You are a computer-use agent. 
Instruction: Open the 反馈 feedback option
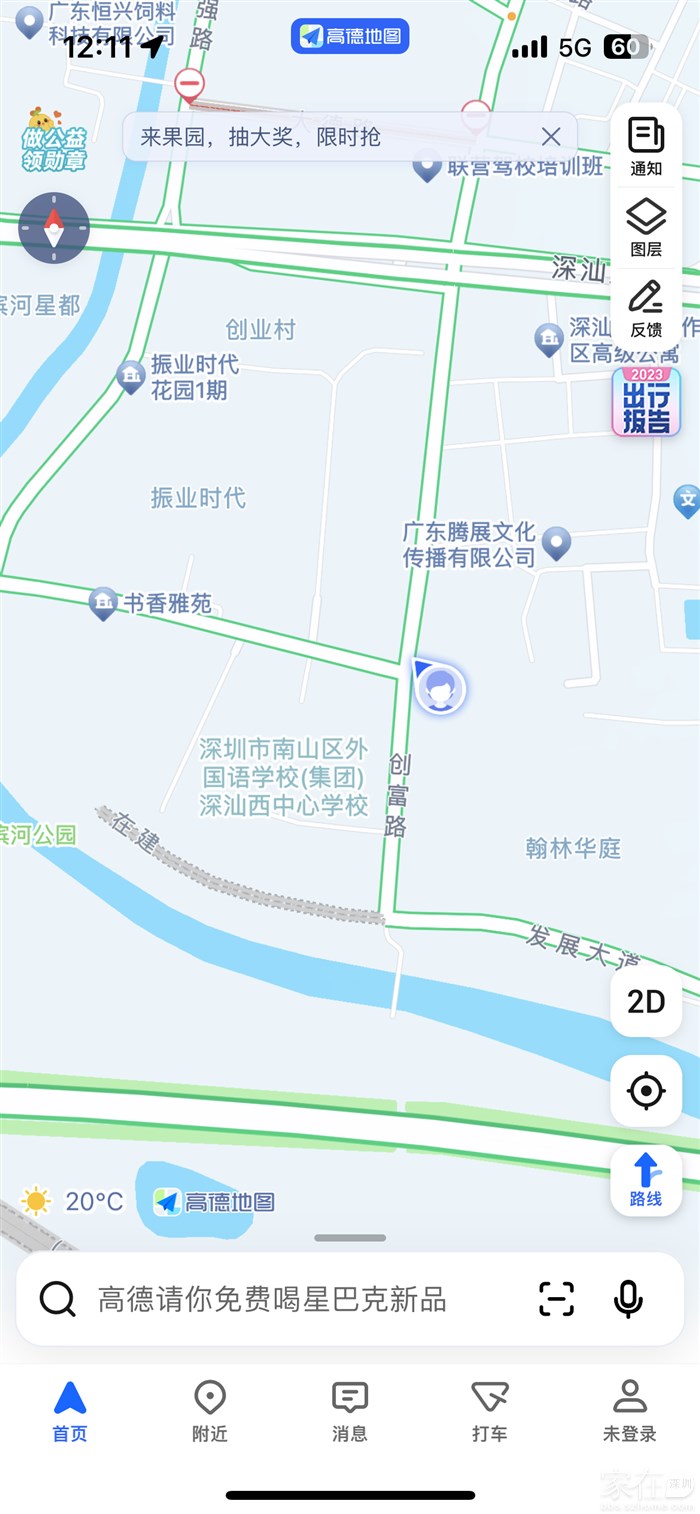pyautogui.click(x=646, y=308)
